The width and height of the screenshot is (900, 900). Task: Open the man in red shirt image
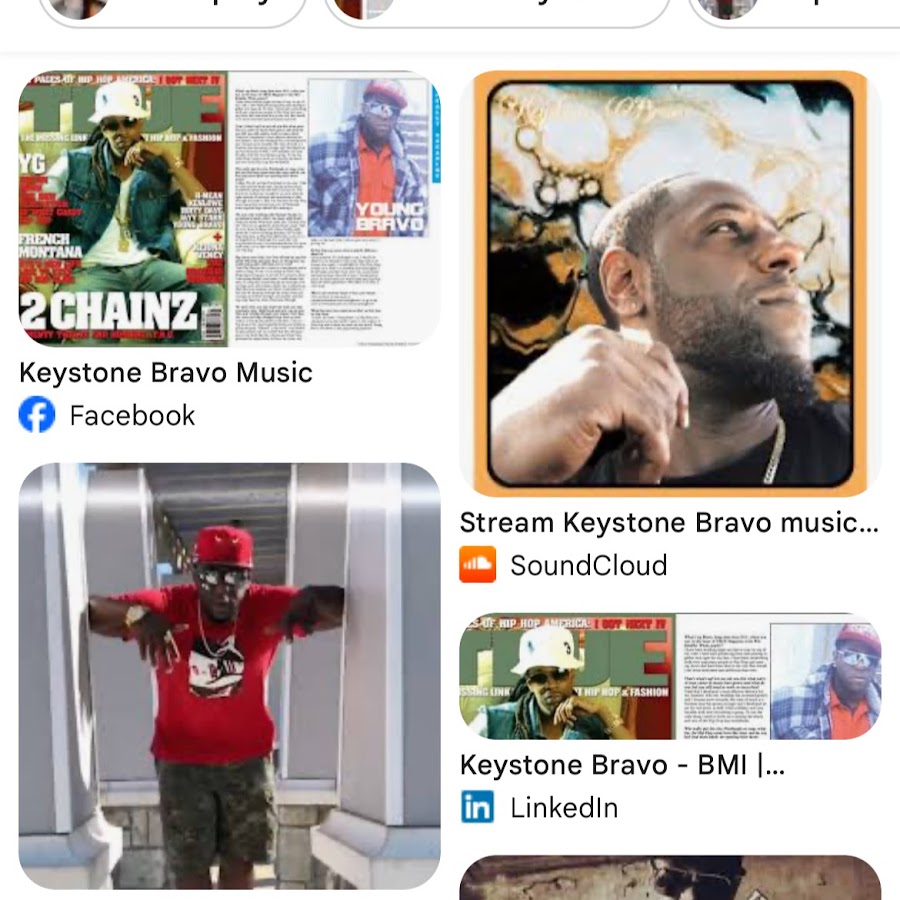[x=229, y=675]
